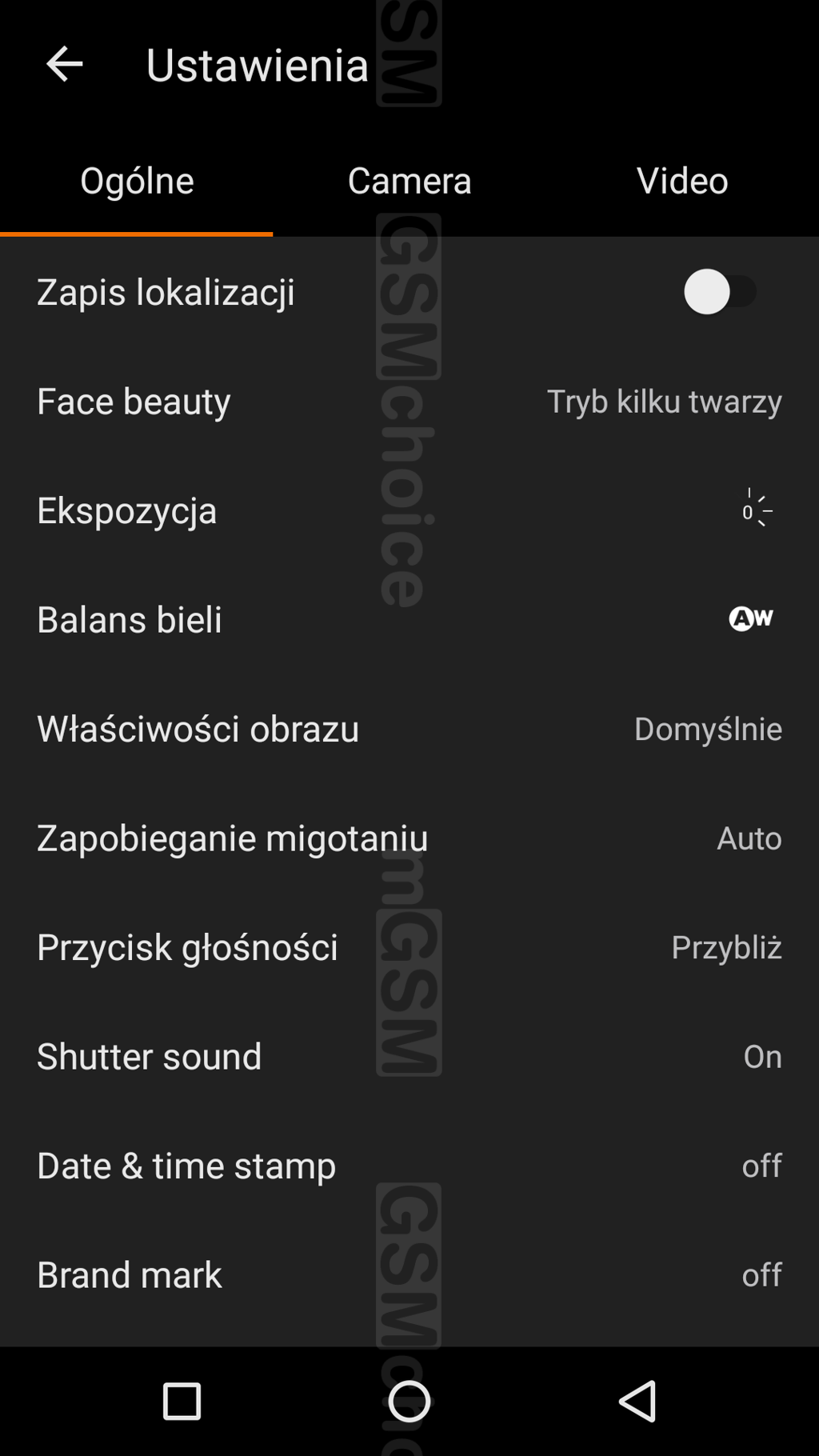Tap the system home button
Viewport: 819px width, 1456px height.
click(409, 1402)
